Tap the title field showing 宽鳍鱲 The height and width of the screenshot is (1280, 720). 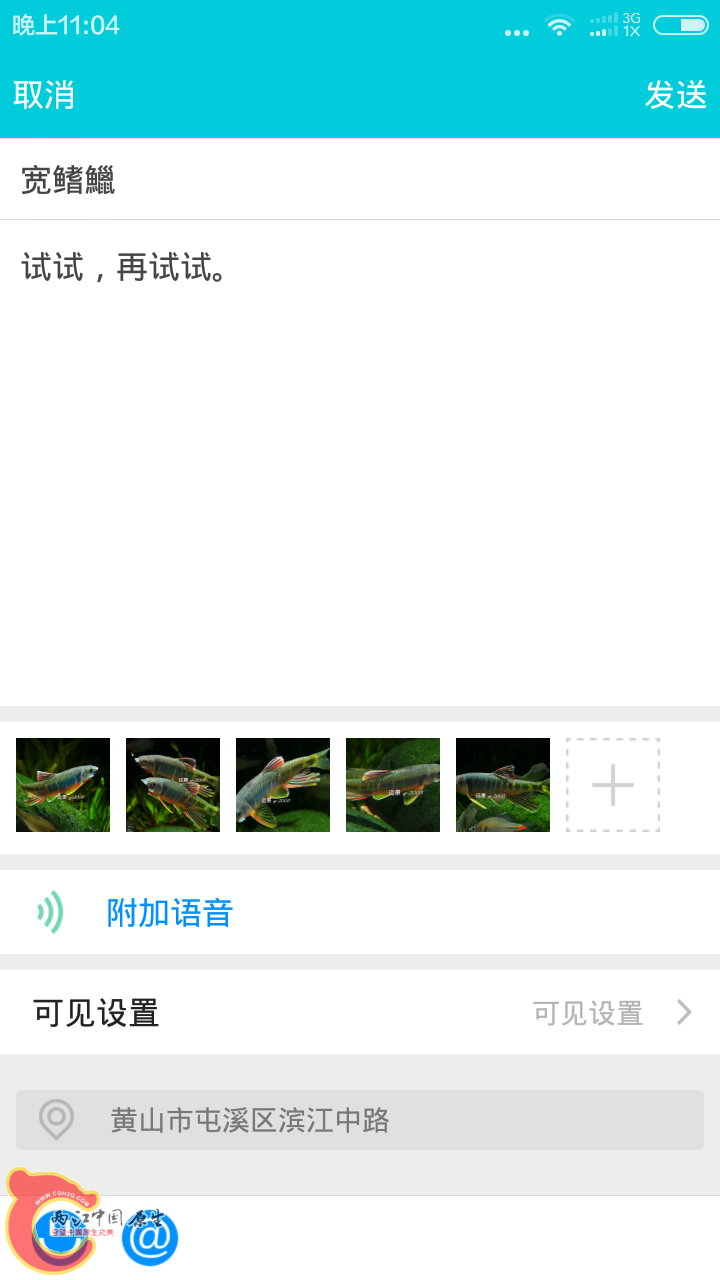tap(69, 180)
